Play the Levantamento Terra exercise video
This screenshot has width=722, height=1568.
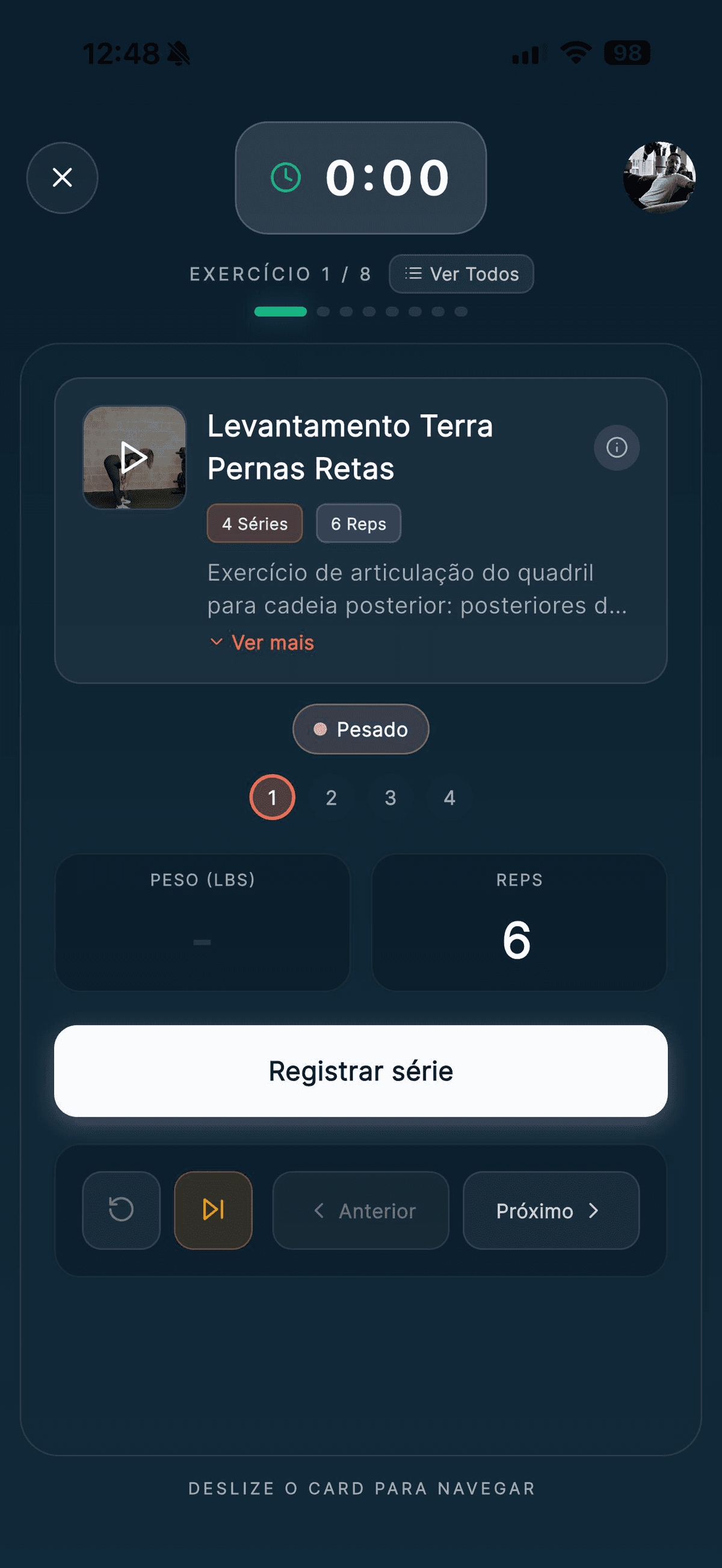[x=135, y=457]
